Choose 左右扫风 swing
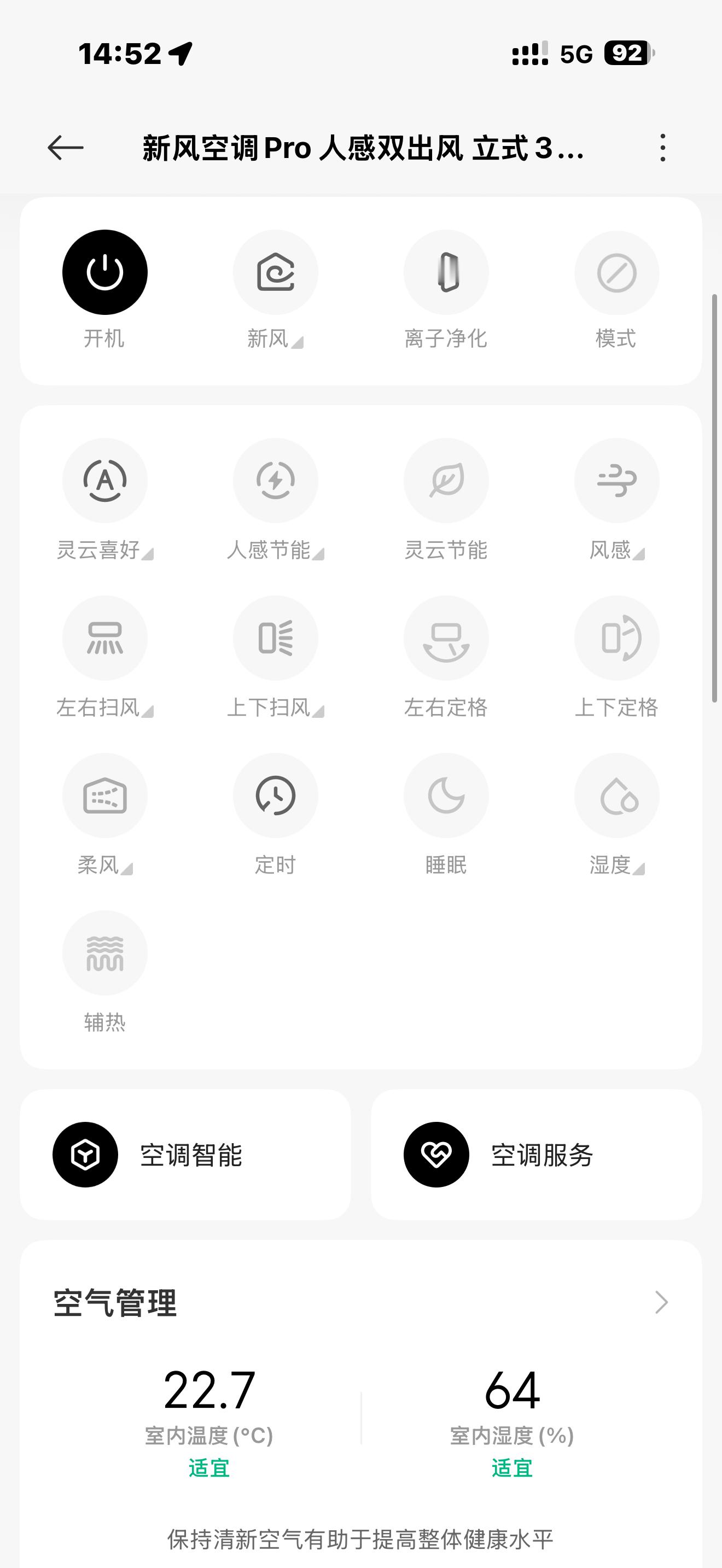 [104, 638]
